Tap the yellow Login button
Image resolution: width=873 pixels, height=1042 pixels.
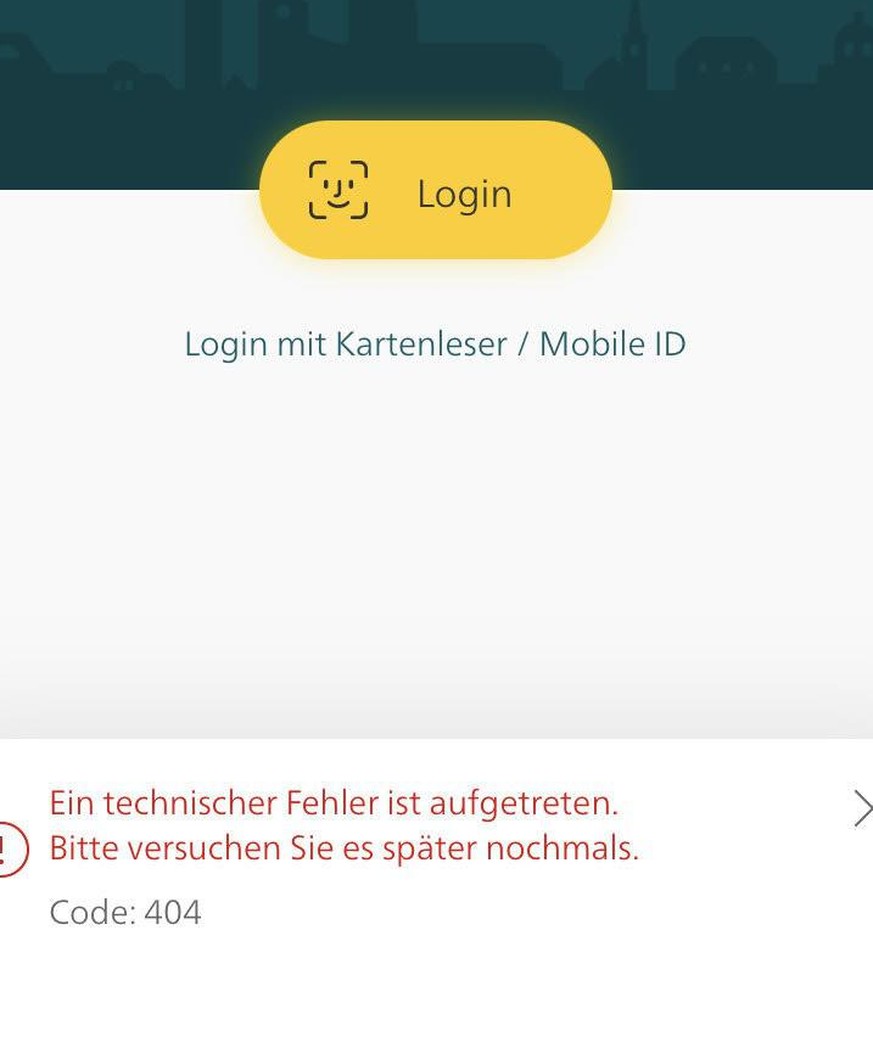point(435,191)
